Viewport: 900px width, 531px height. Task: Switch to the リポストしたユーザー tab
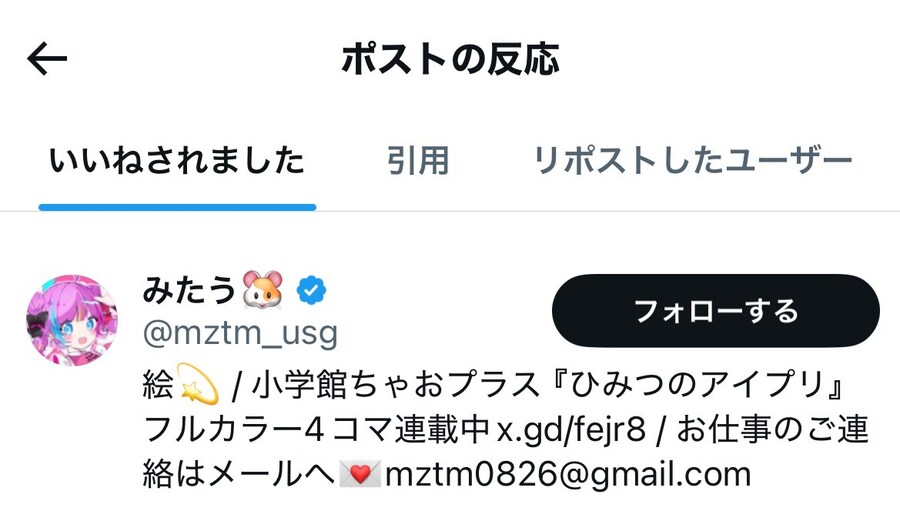point(692,160)
